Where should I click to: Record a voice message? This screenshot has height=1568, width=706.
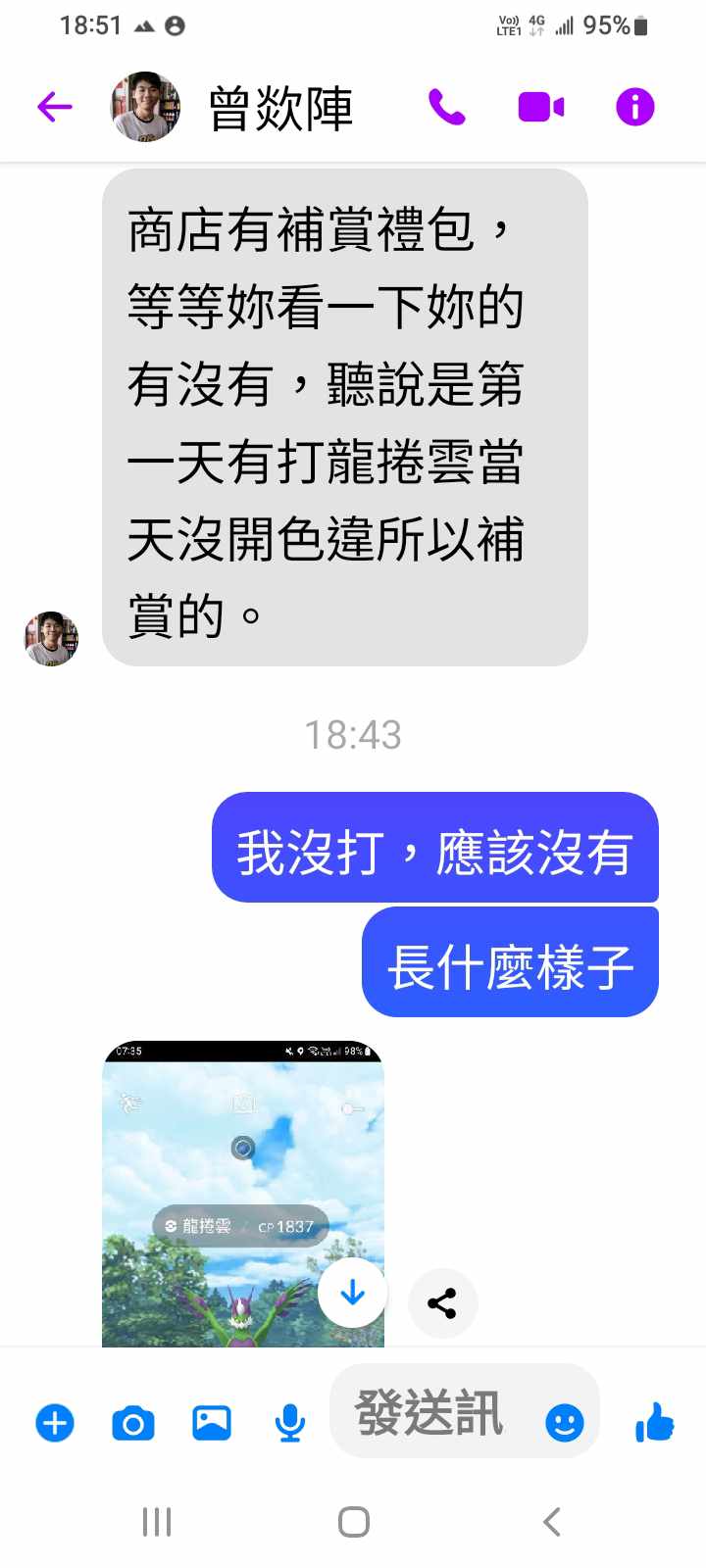point(289,1423)
